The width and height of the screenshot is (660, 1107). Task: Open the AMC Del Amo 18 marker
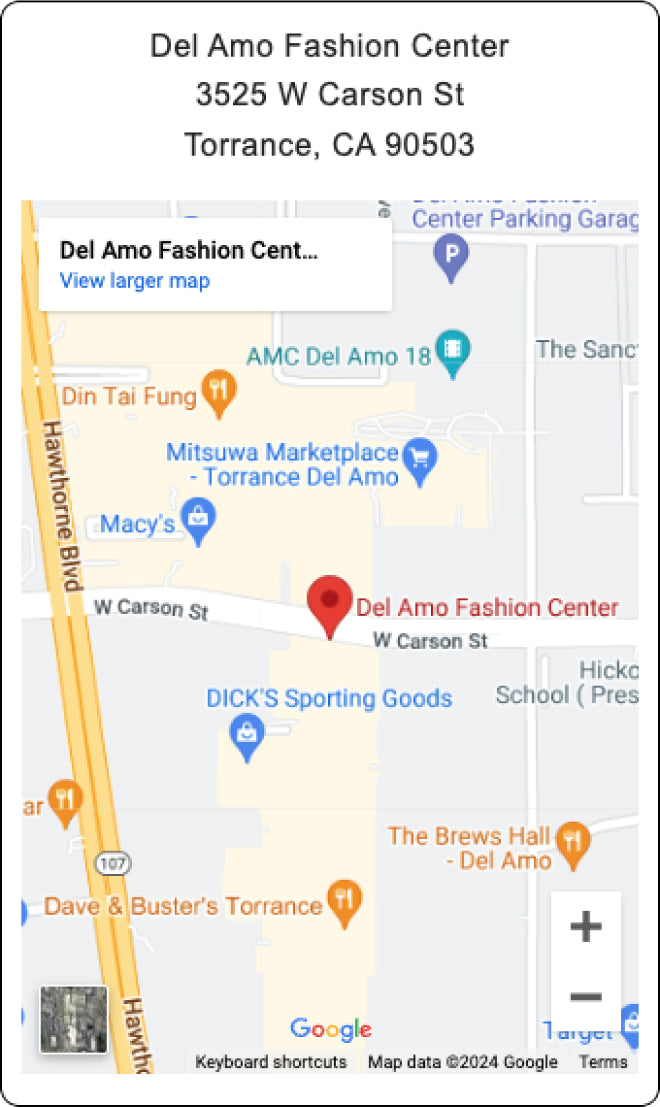pos(454,351)
